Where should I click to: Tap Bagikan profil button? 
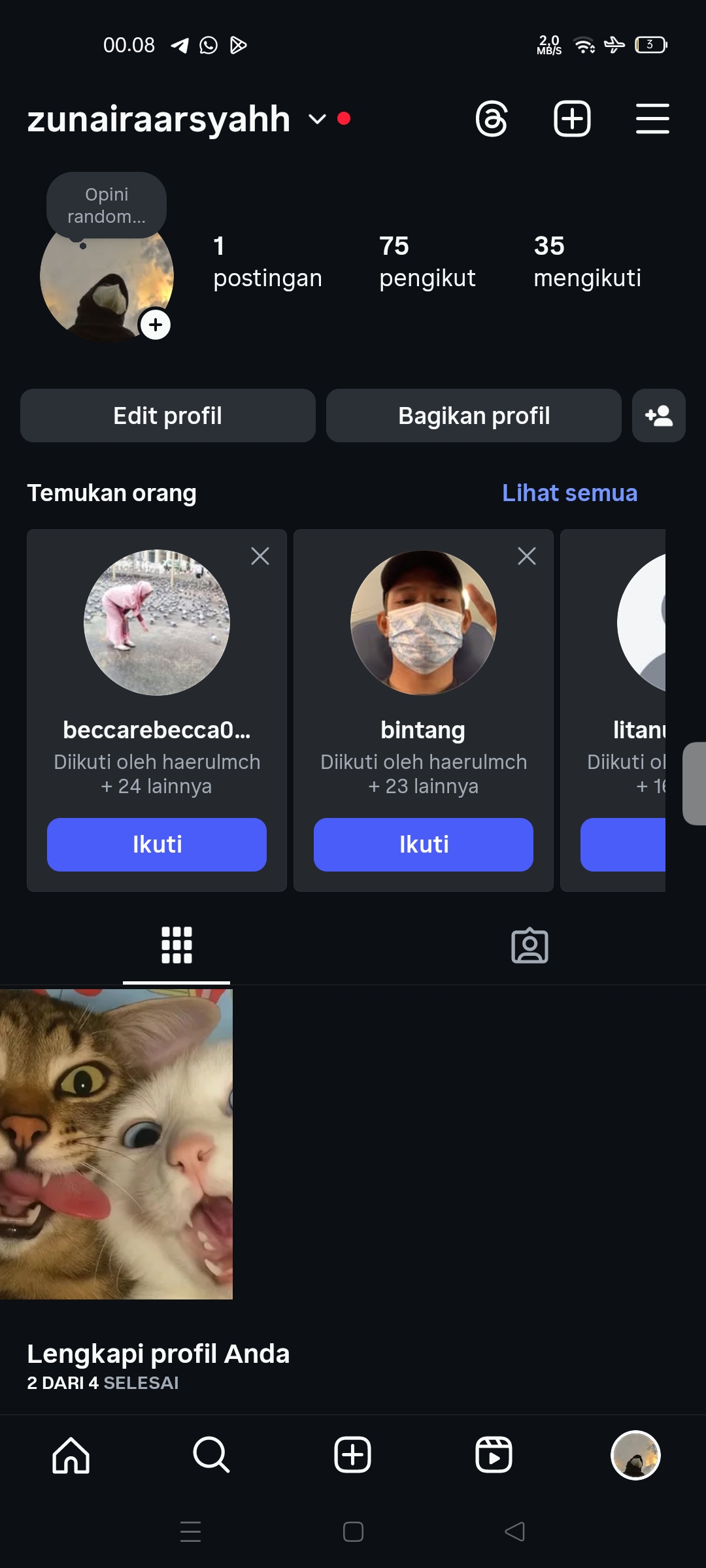474,416
